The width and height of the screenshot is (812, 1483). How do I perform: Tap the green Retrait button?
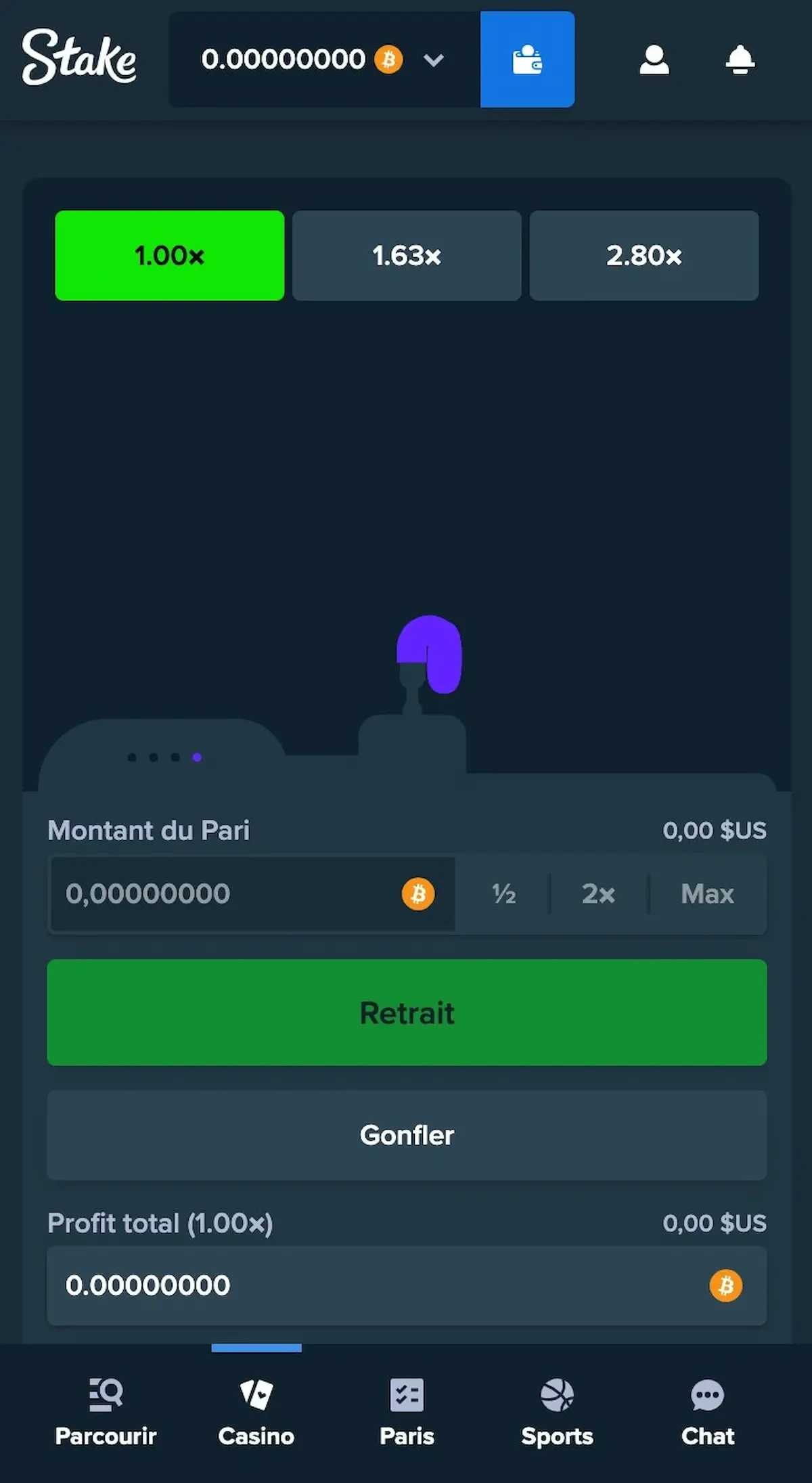(x=407, y=1013)
